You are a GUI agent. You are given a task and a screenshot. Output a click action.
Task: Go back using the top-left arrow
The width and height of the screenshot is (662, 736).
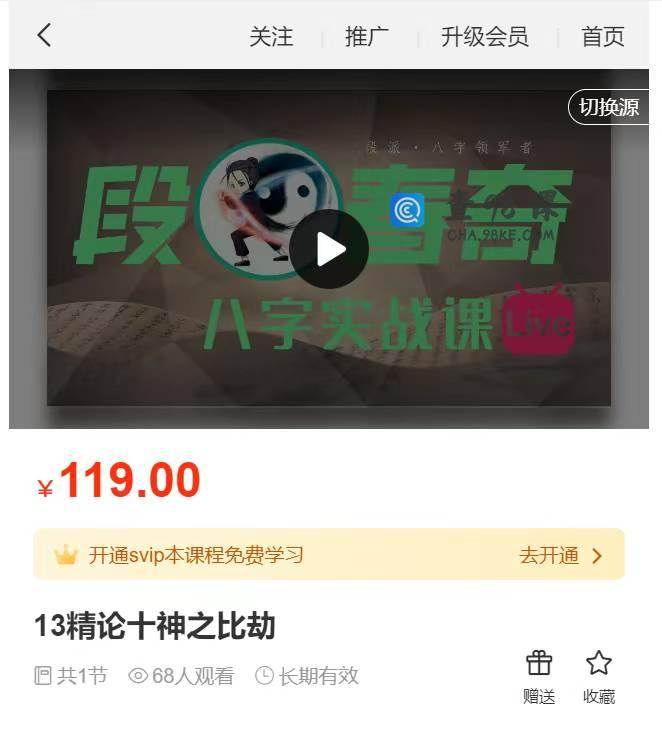click(44, 36)
